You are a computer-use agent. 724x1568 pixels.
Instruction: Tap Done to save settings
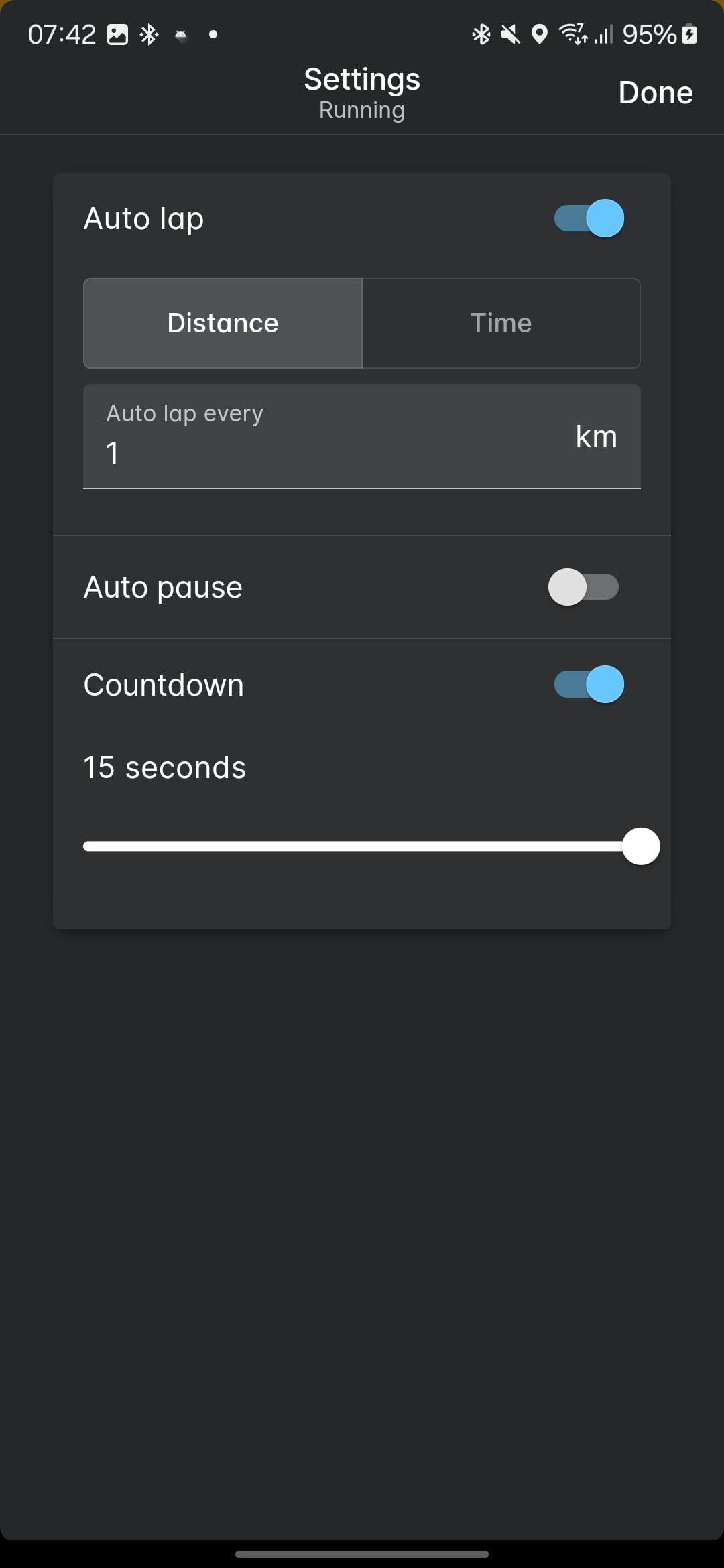655,92
